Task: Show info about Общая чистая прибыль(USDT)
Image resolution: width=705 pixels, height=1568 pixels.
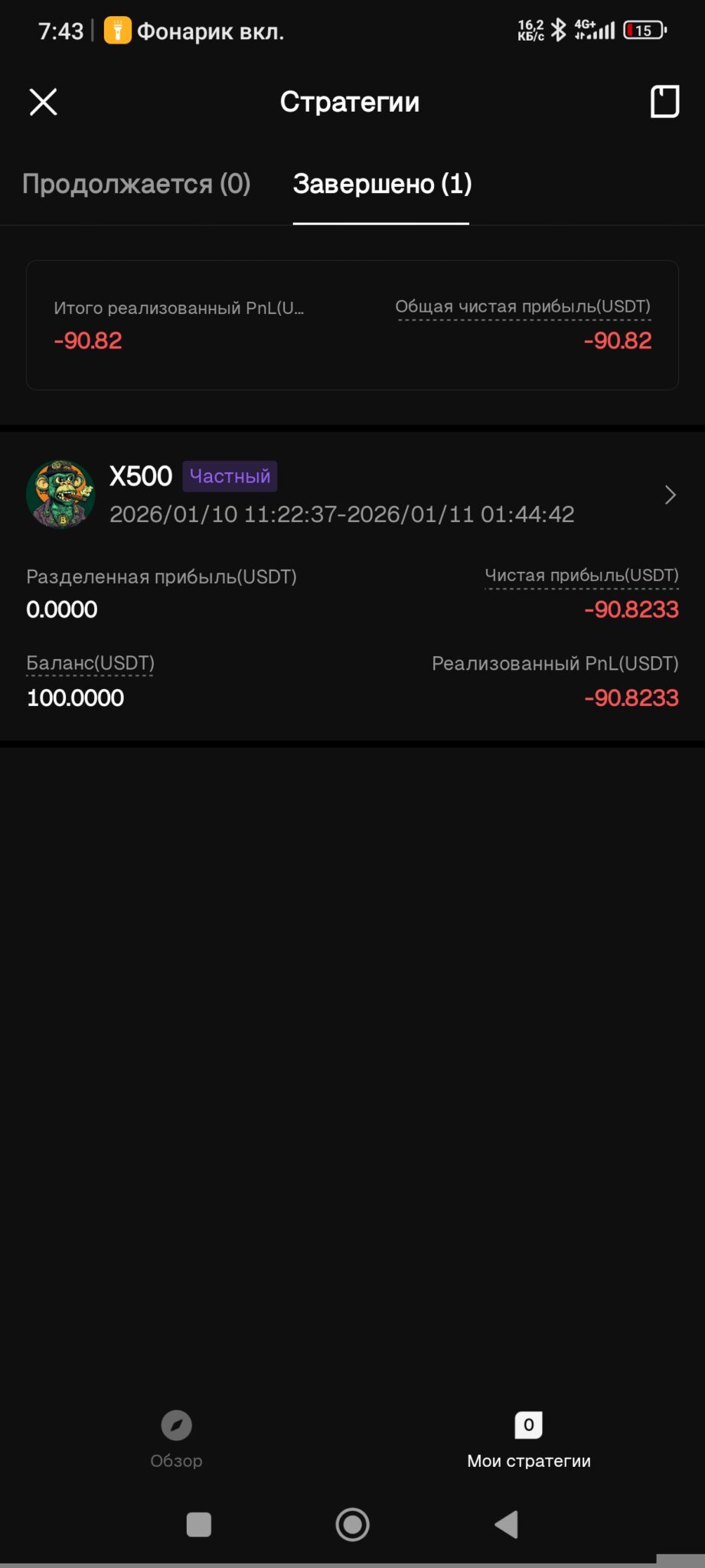Action: point(523,307)
